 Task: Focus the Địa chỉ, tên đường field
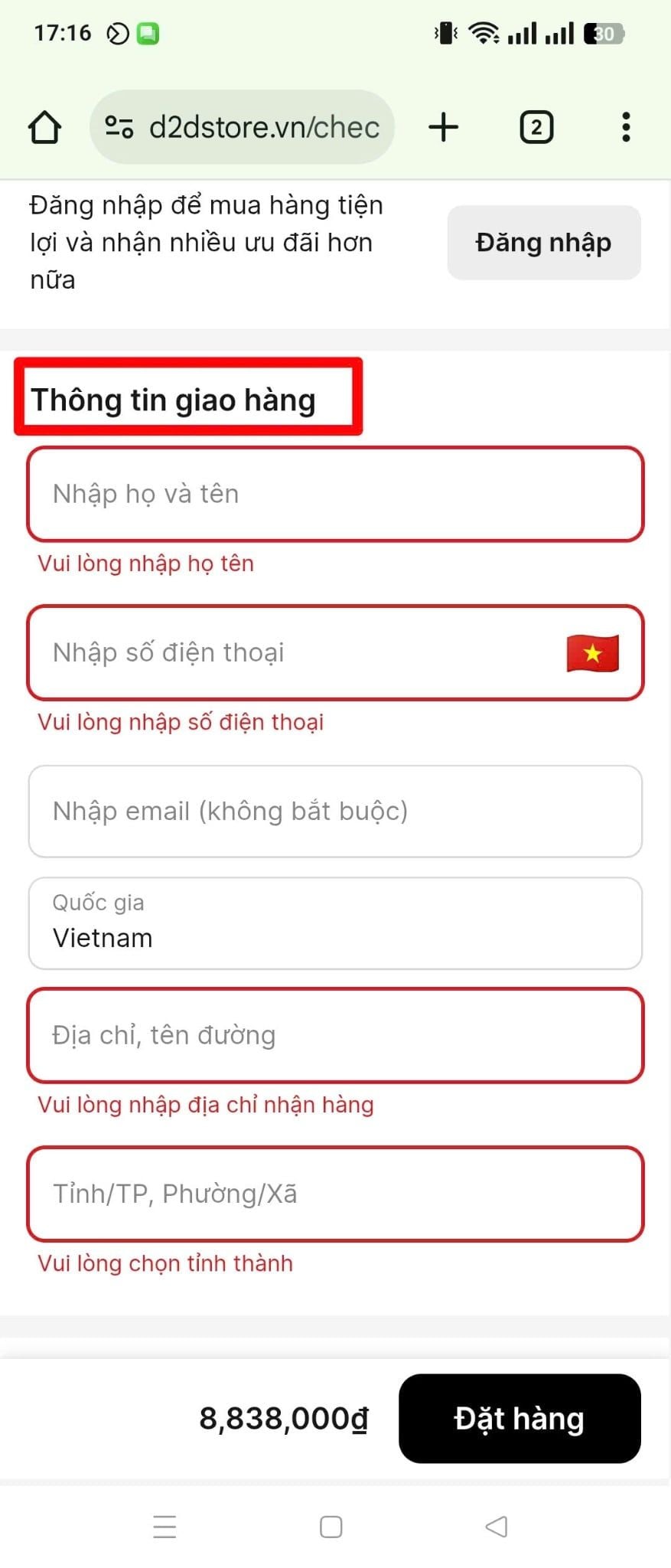click(x=335, y=1036)
